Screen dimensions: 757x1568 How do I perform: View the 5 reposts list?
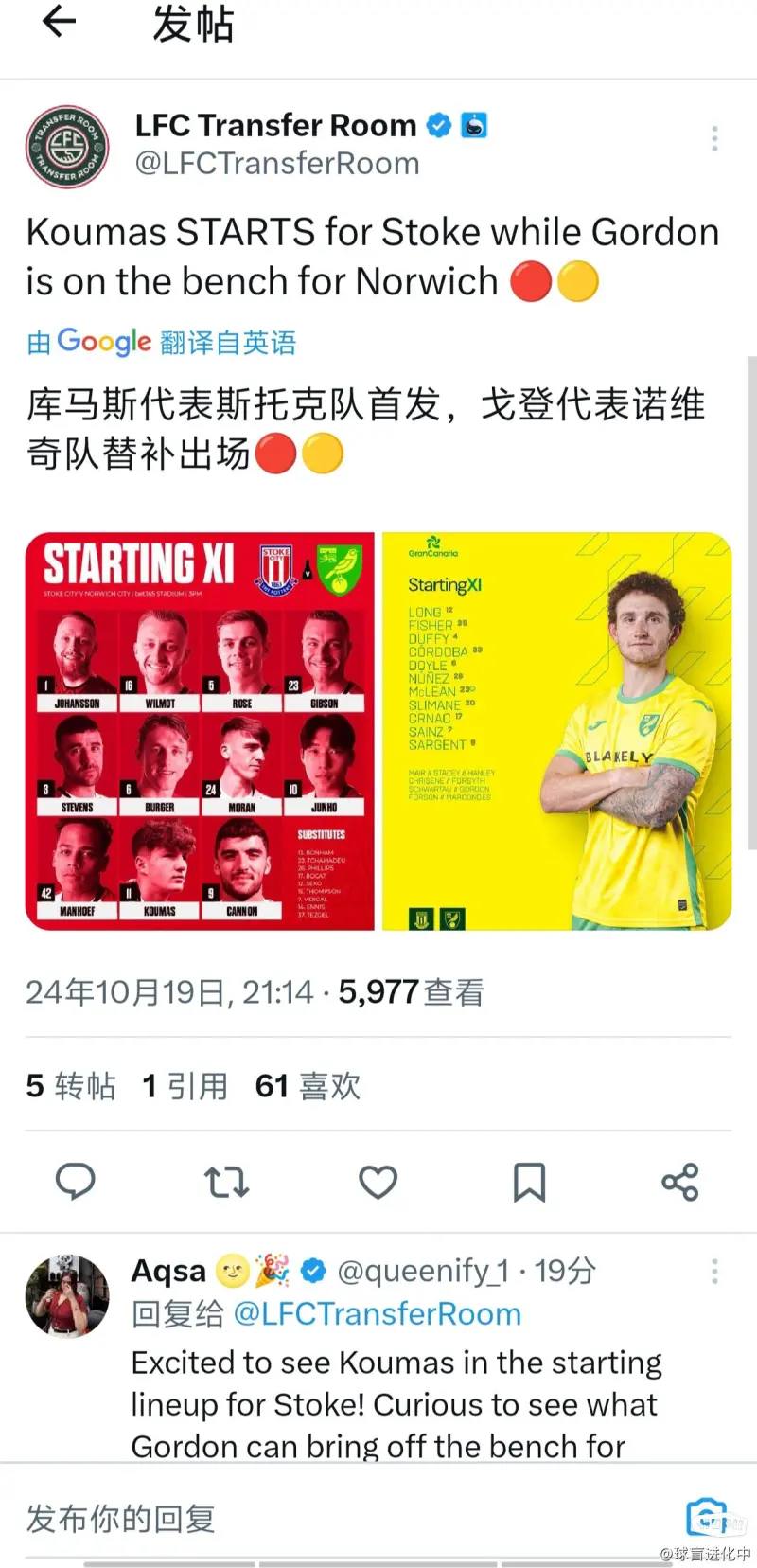click(71, 1085)
